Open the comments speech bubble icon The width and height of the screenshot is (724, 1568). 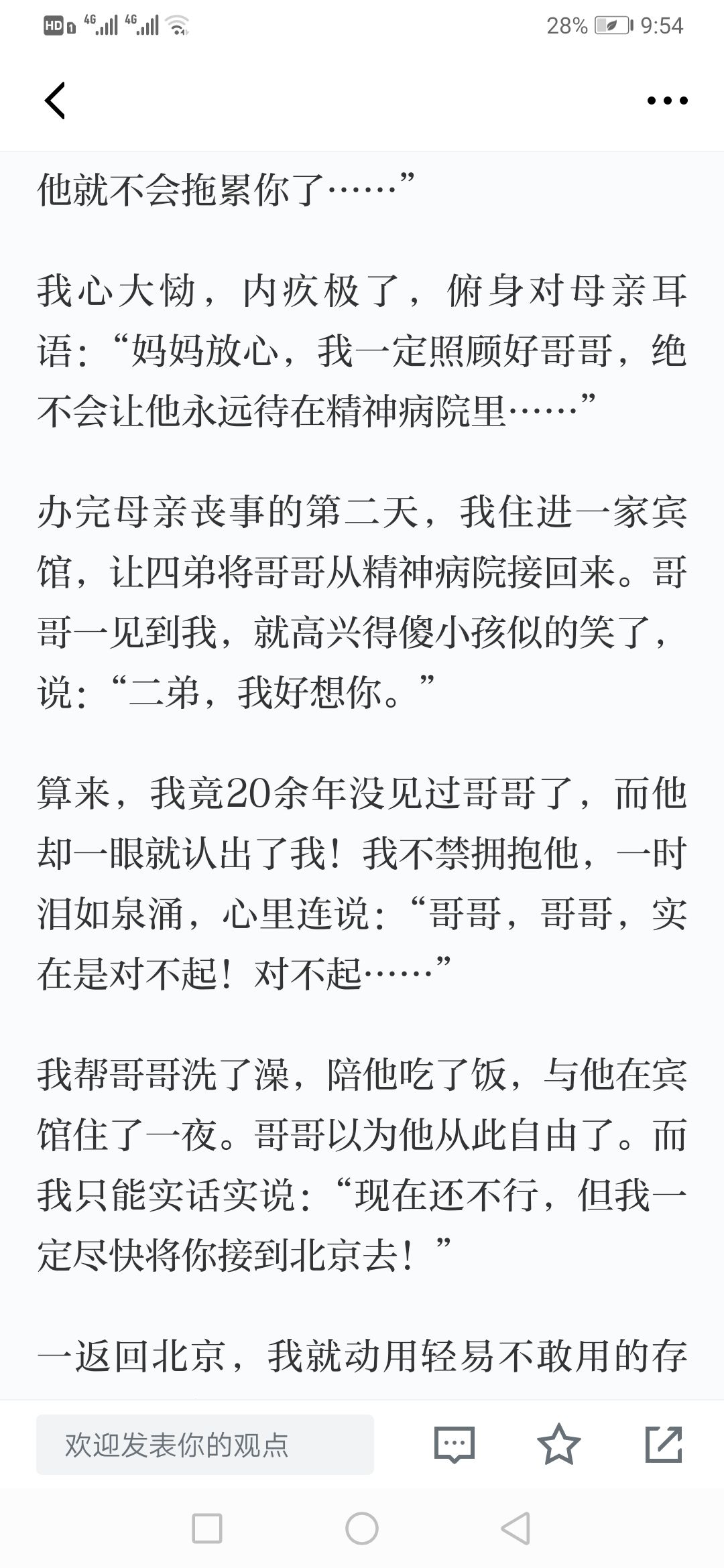tap(455, 1444)
